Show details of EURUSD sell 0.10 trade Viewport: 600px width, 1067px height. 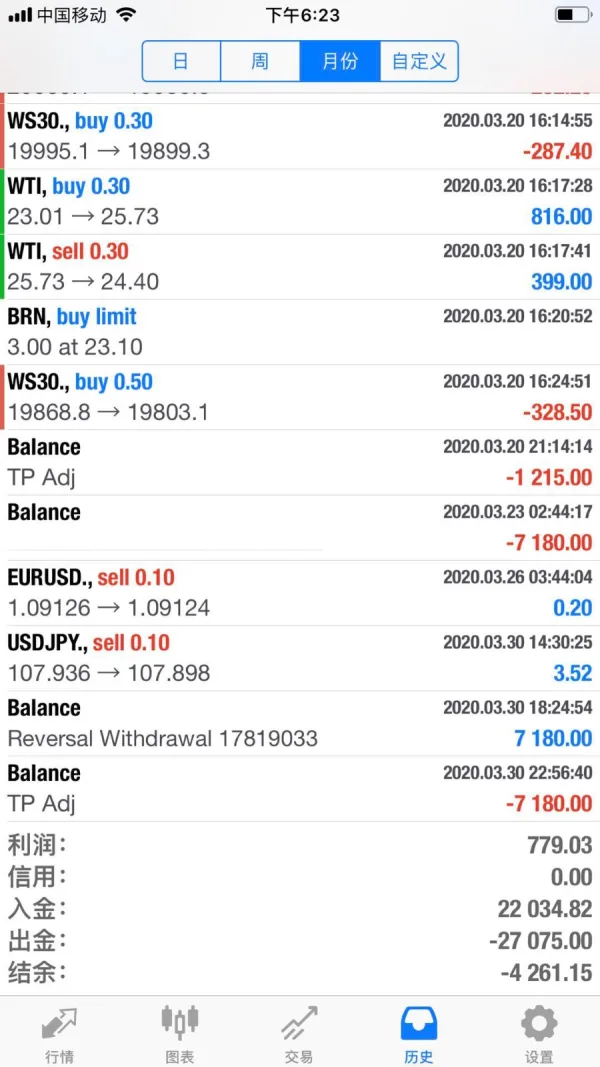click(x=300, y=592)
